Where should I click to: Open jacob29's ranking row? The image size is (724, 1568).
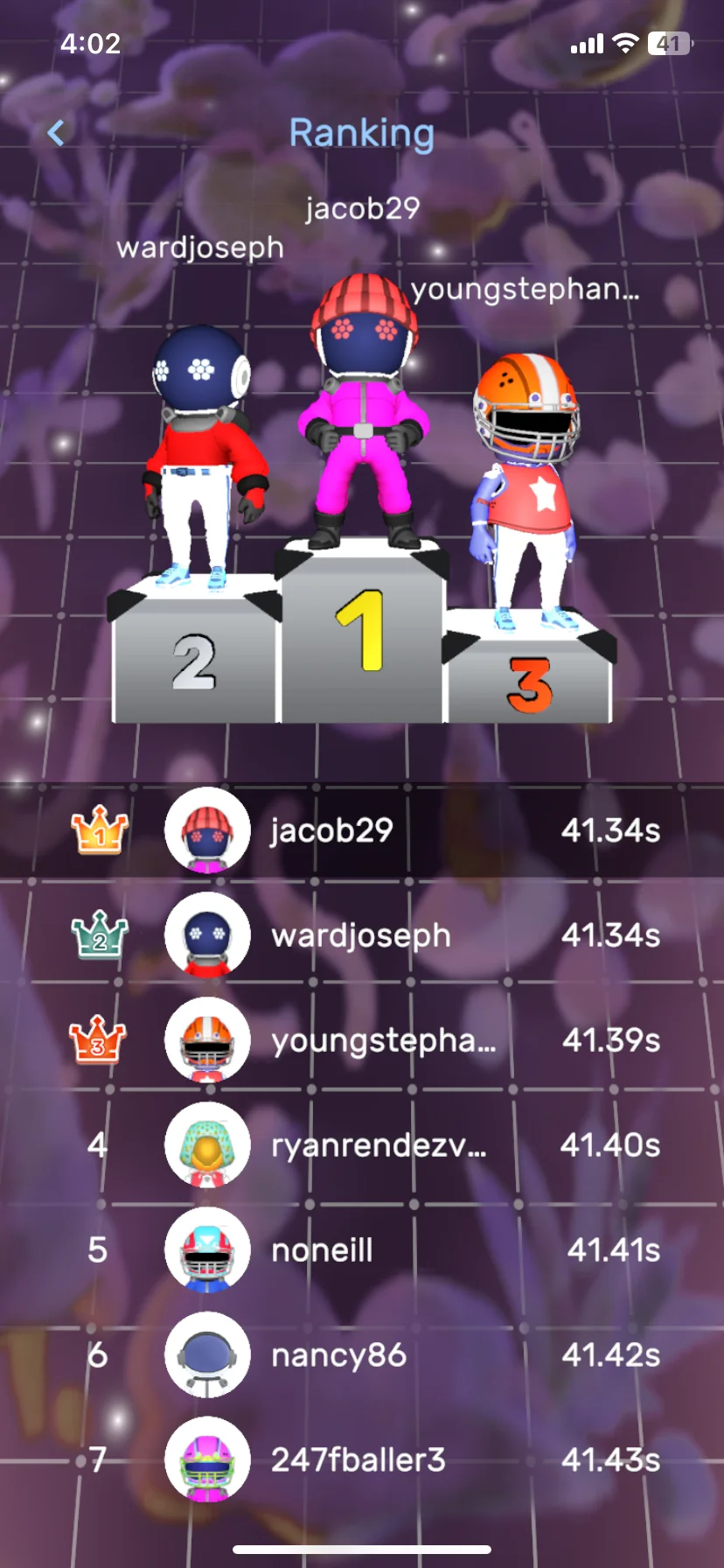[x=362, y=829]
